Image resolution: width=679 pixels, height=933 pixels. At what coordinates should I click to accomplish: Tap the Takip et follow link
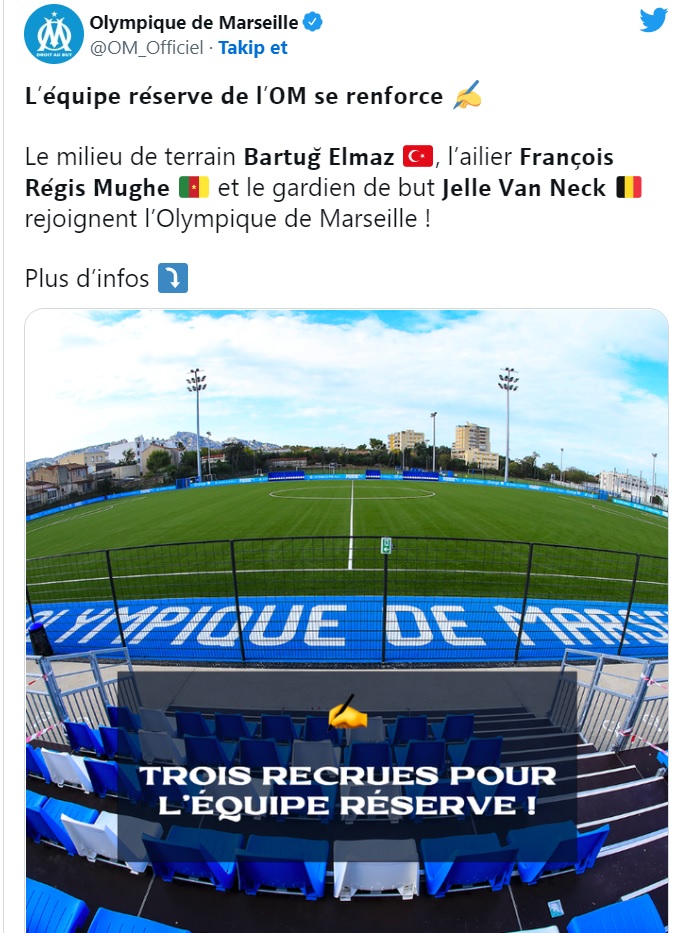click(252, 47)
